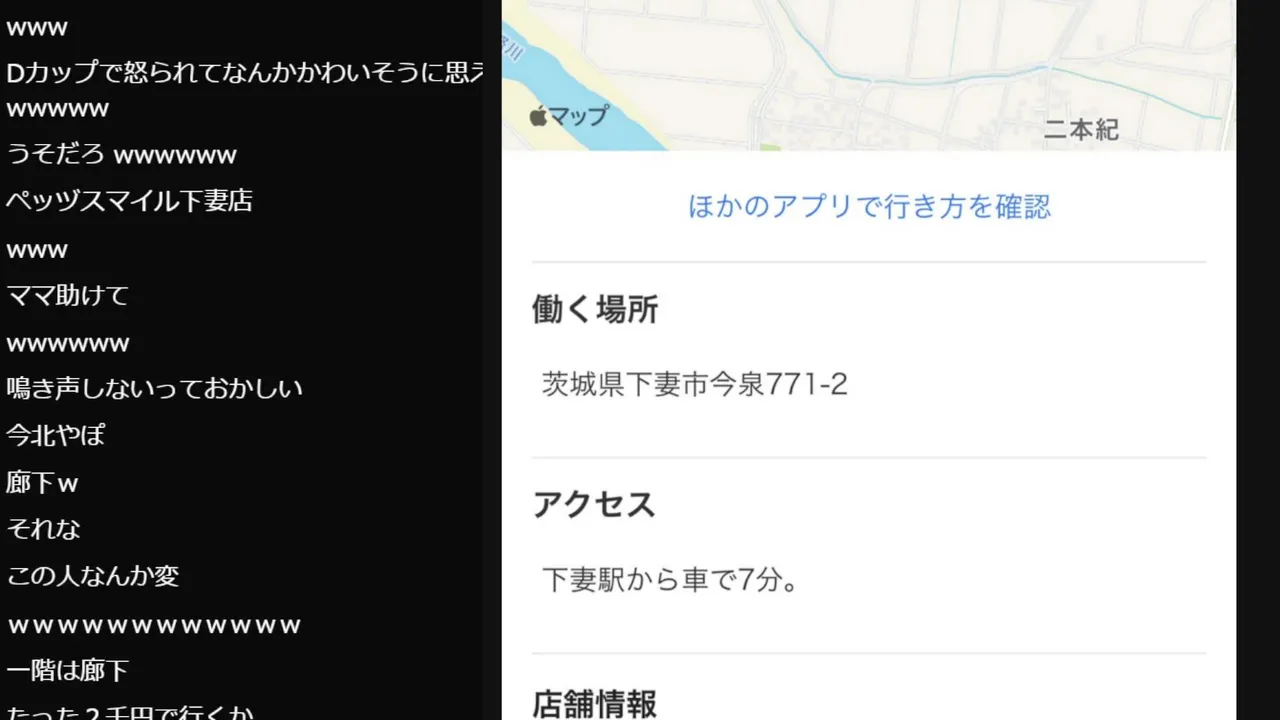Screen dimensions: 1280x720
Task: Tap ほかのアプリで行き方を確認 link
Action: click(x=869, y=207)
